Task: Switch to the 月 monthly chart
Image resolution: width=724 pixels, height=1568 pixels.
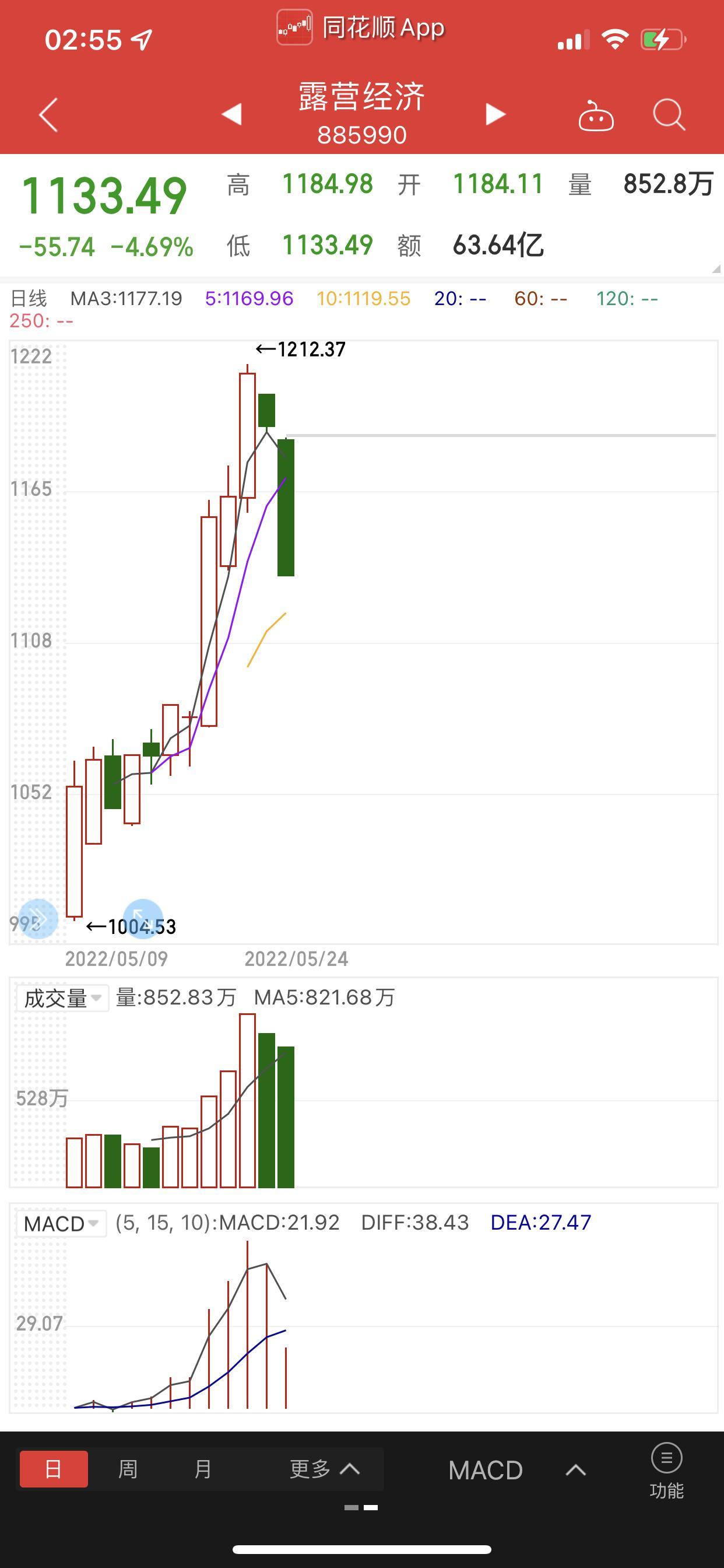Action: click(x=203, y=1469)
